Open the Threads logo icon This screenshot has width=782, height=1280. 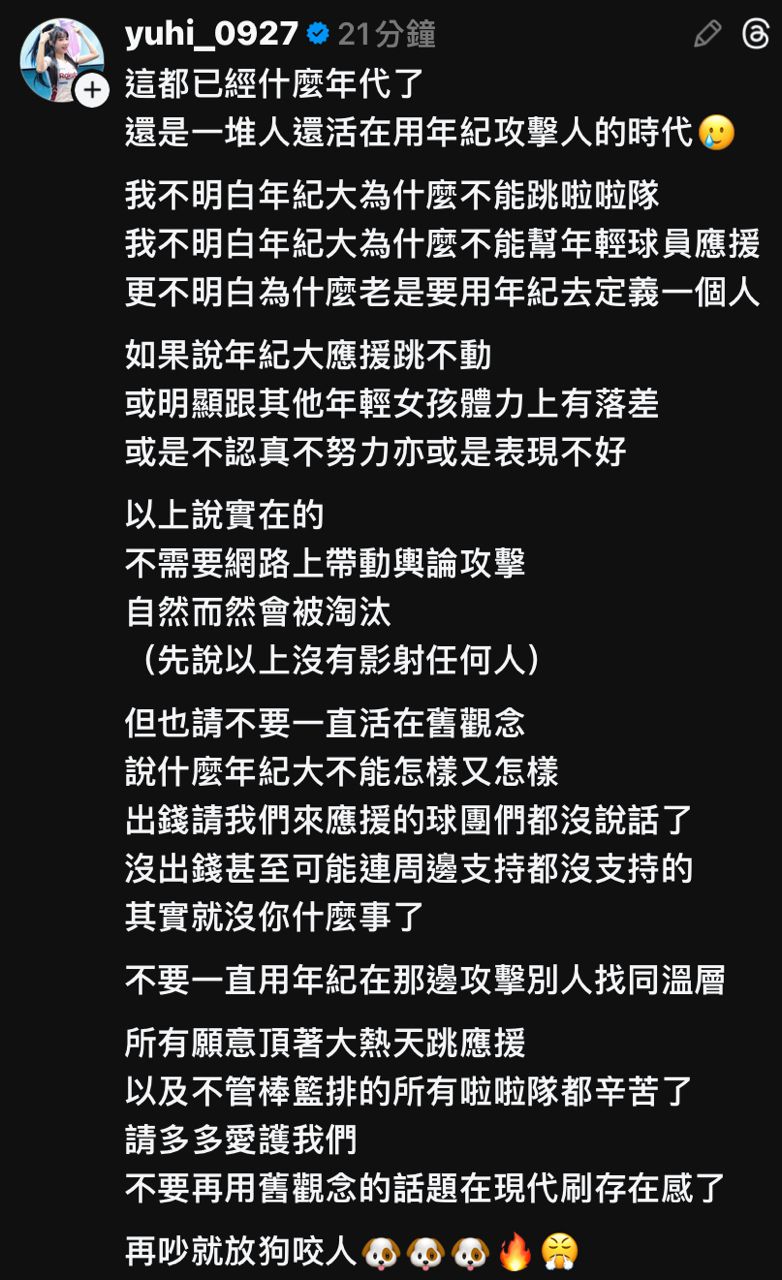(x=757, y=34)
